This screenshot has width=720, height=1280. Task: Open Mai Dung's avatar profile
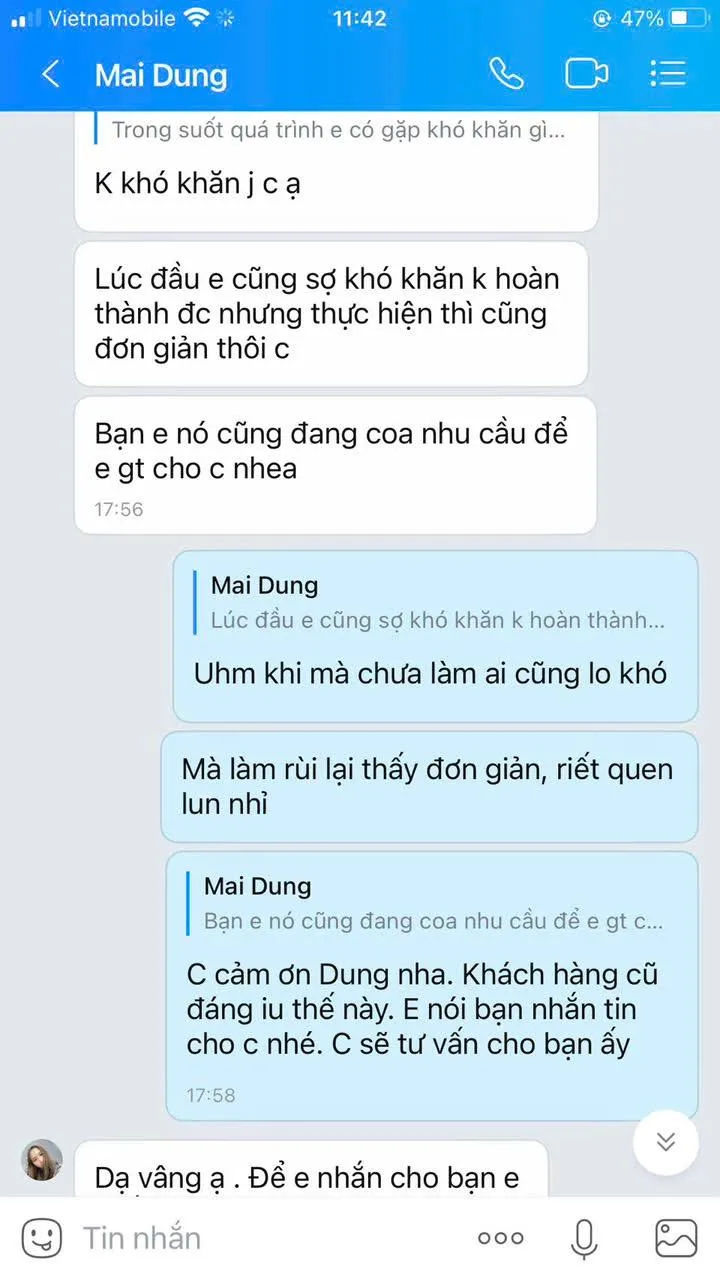(x=42, y=1160)
